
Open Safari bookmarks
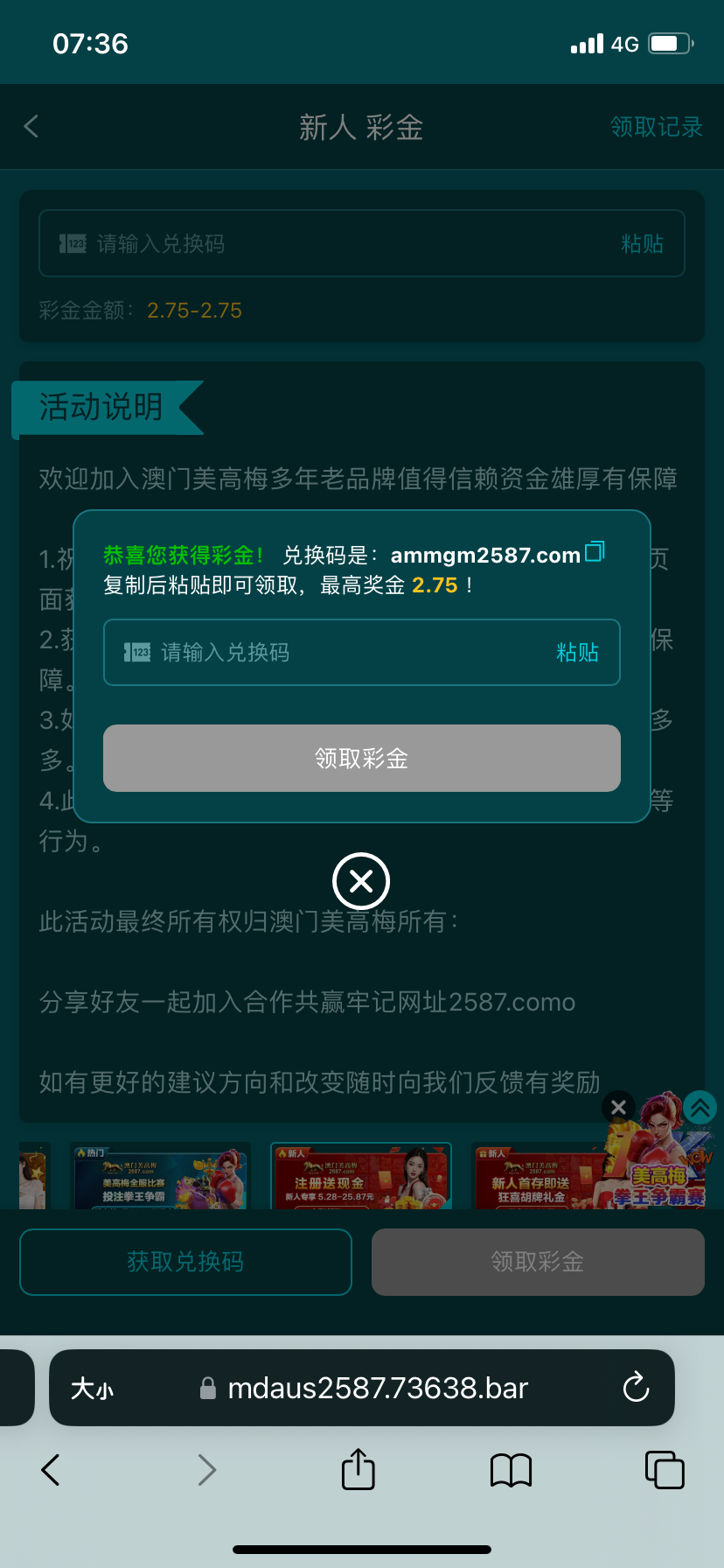(512, 1470)
